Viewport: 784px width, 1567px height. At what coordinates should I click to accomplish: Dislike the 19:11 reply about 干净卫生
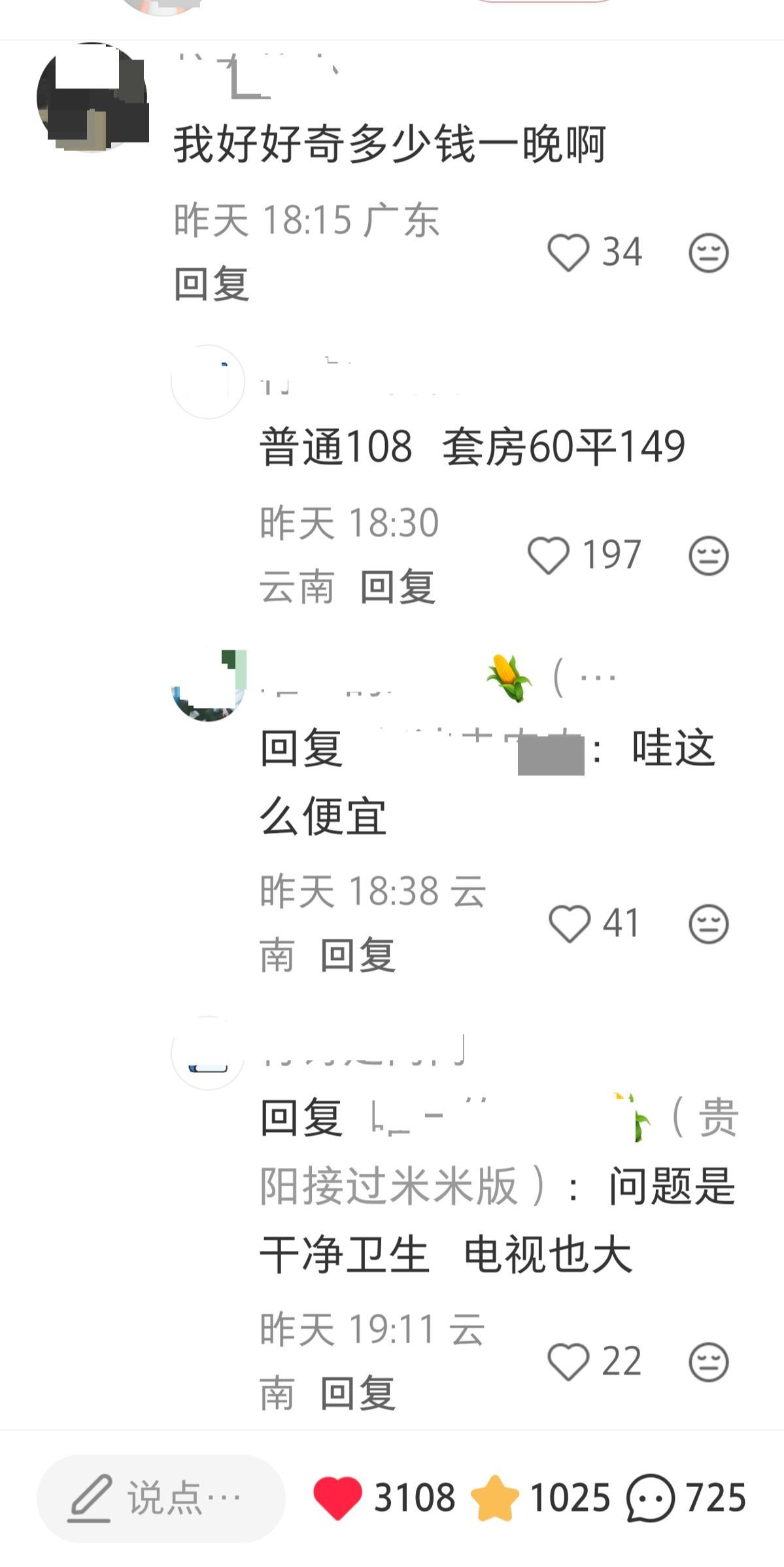(708, 1362)
